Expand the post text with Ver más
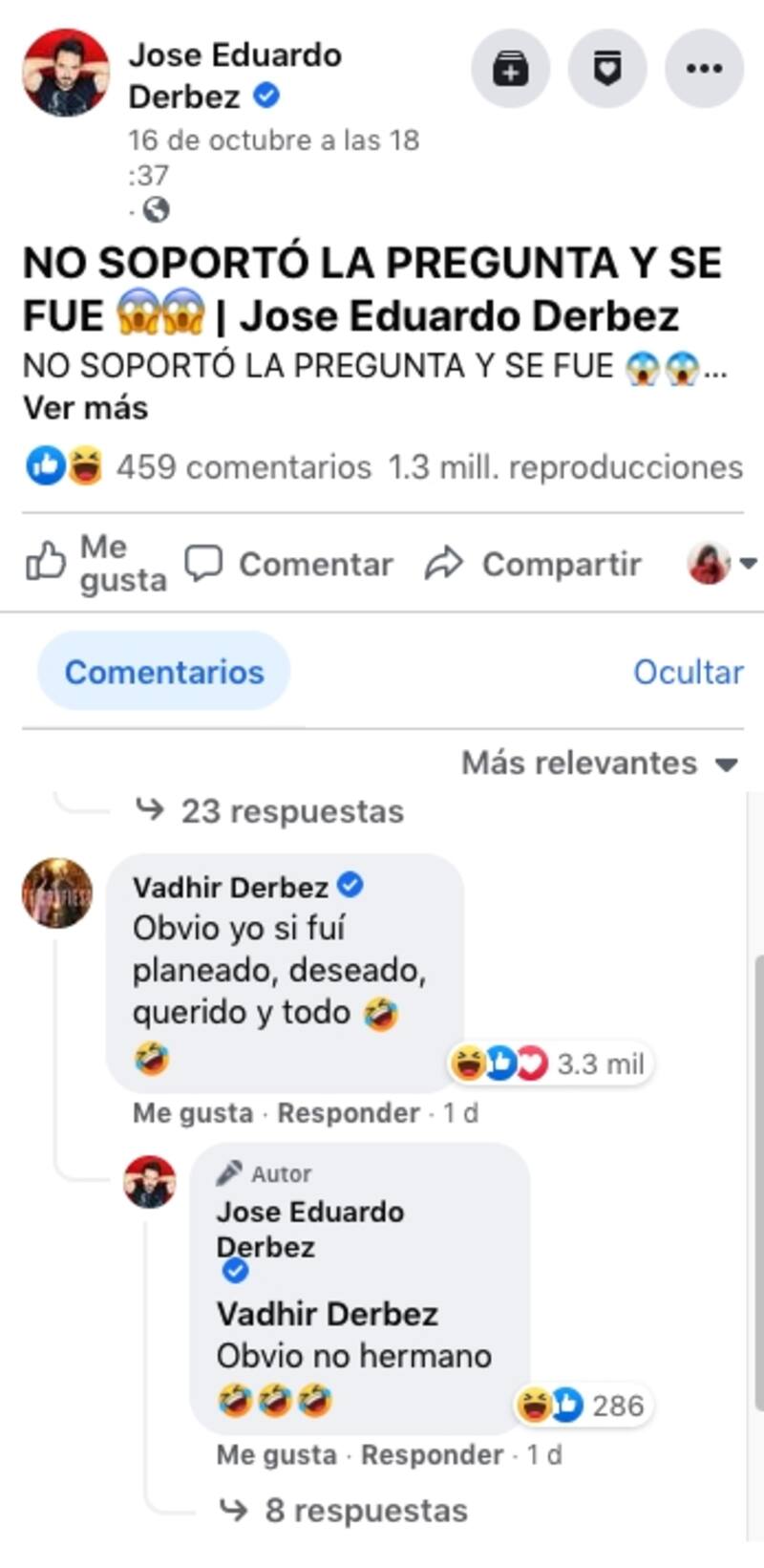 coord(85,408)
